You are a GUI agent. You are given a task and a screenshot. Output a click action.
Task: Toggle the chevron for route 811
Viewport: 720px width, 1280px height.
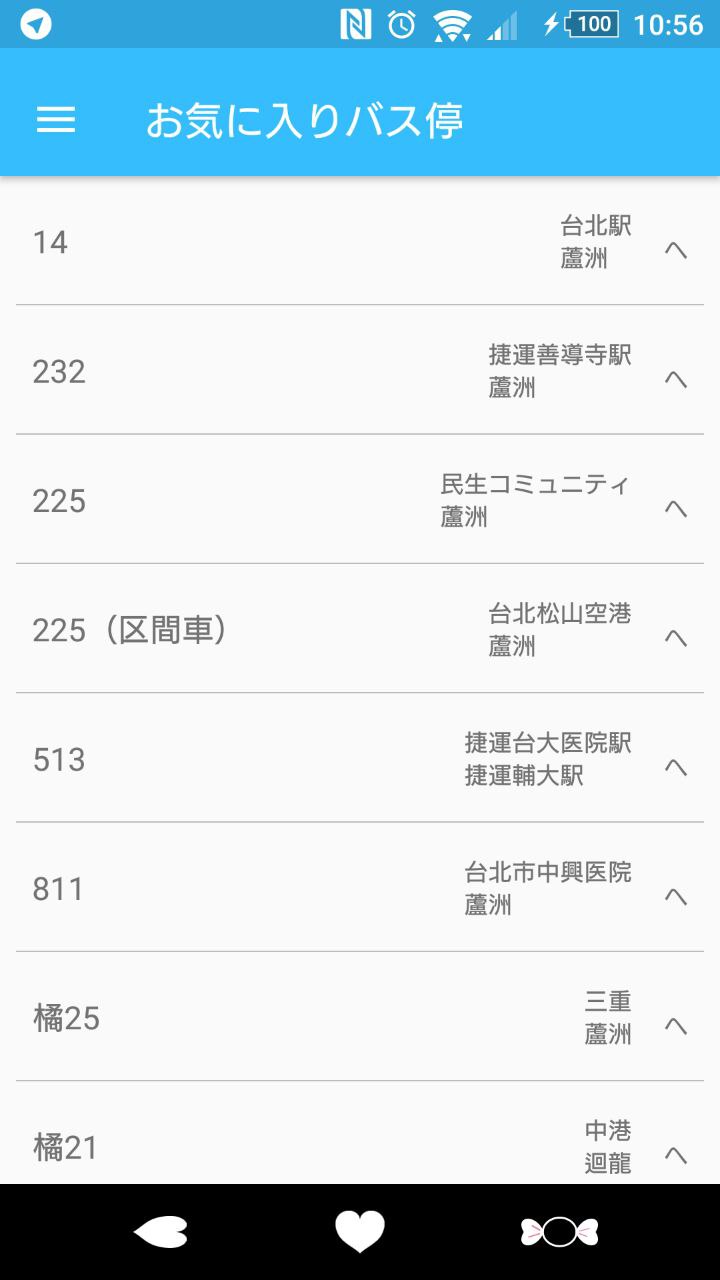point(676,896)
